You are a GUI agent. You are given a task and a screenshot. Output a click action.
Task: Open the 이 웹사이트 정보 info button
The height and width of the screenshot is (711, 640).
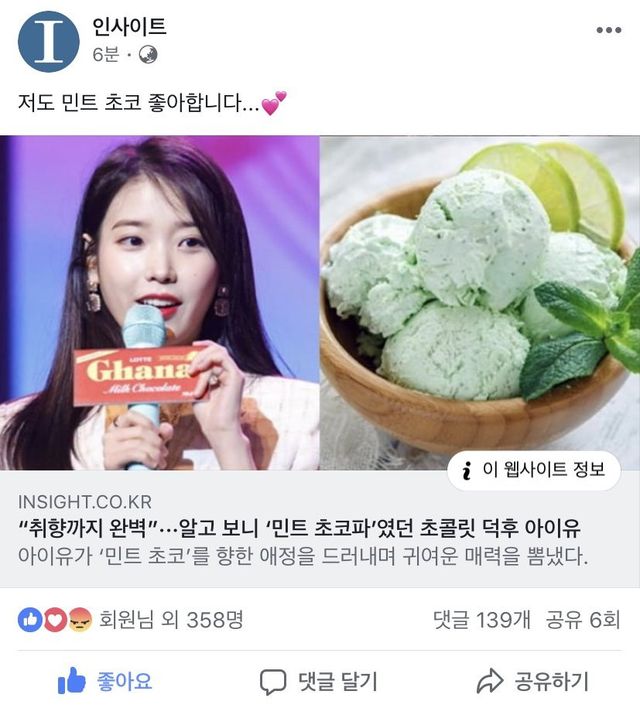click(533, 470)
